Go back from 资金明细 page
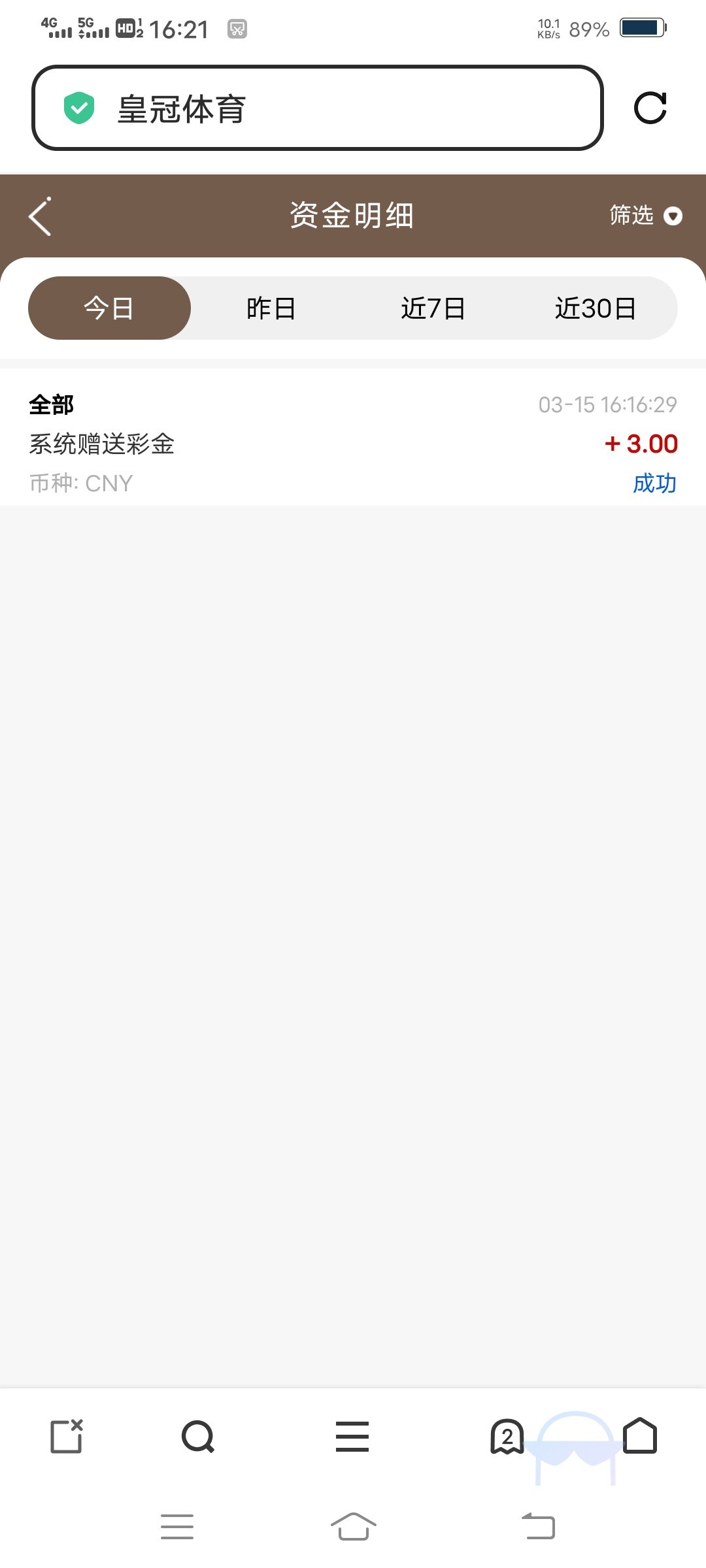Viewport: 706px width, 1568px height. click(x=40, y=216)
